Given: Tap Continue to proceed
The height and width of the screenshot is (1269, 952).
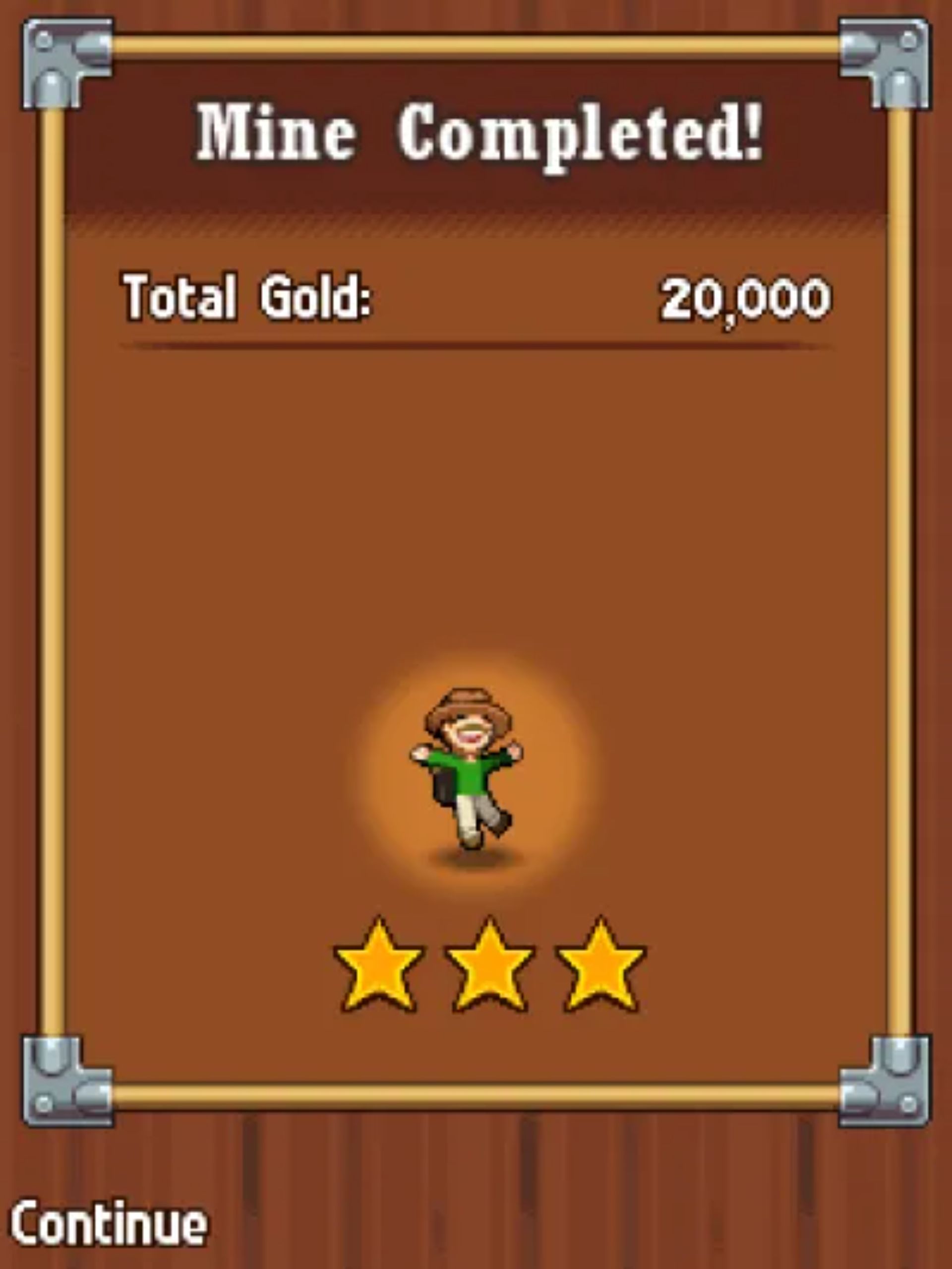Looking at the screenshot, I should click(109, 1222).
